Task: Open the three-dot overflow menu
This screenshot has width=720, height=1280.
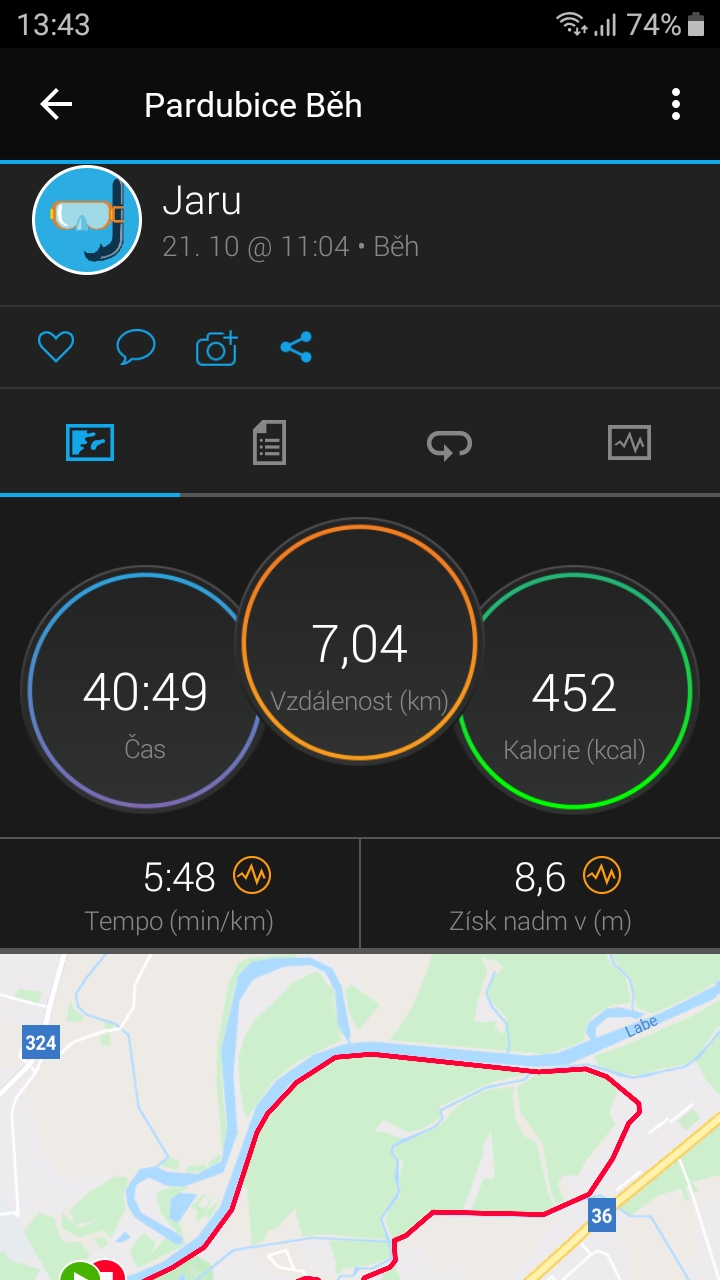Action: click(x=676, y=105)
